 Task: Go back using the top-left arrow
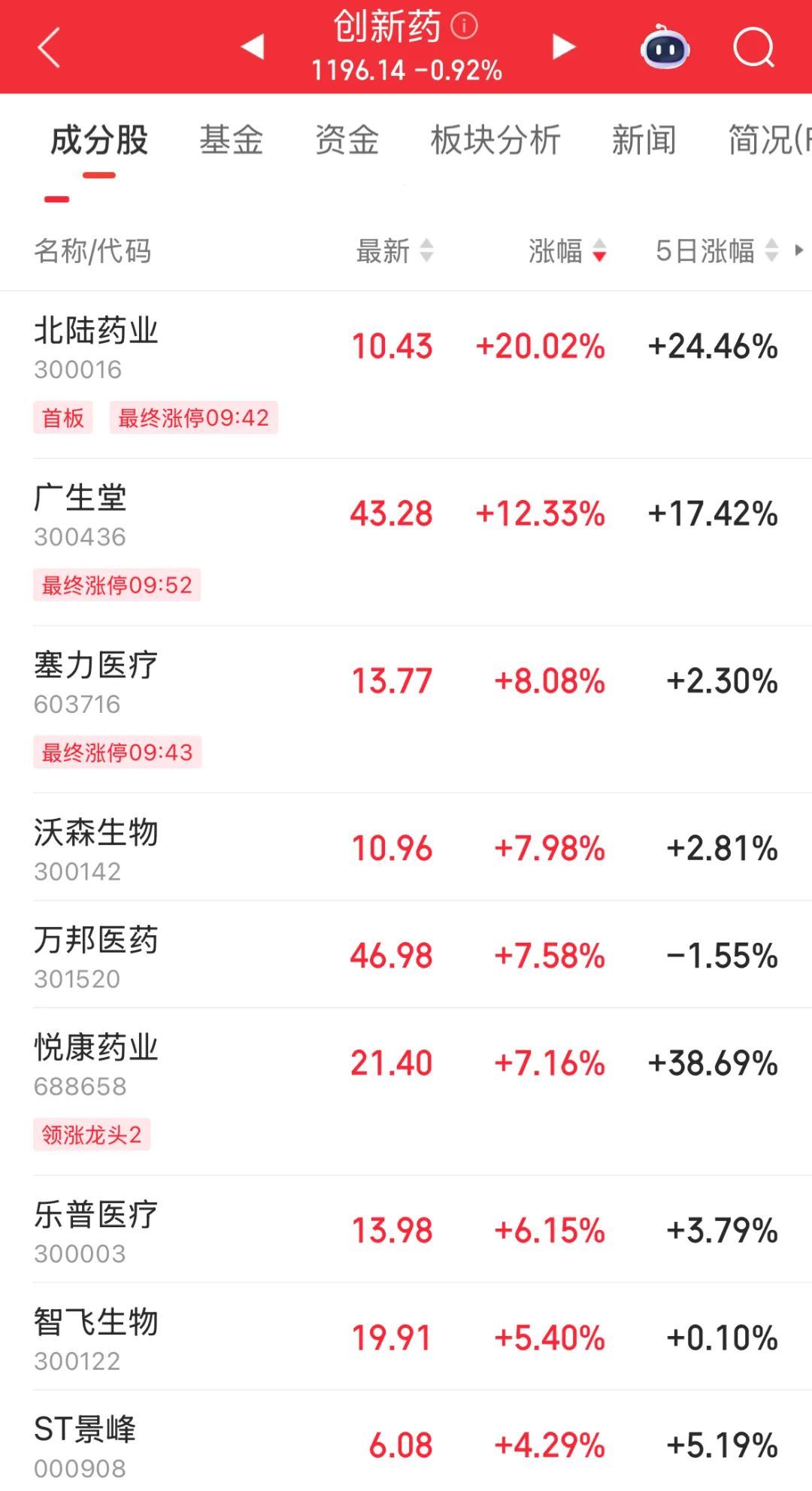[49, 48]
